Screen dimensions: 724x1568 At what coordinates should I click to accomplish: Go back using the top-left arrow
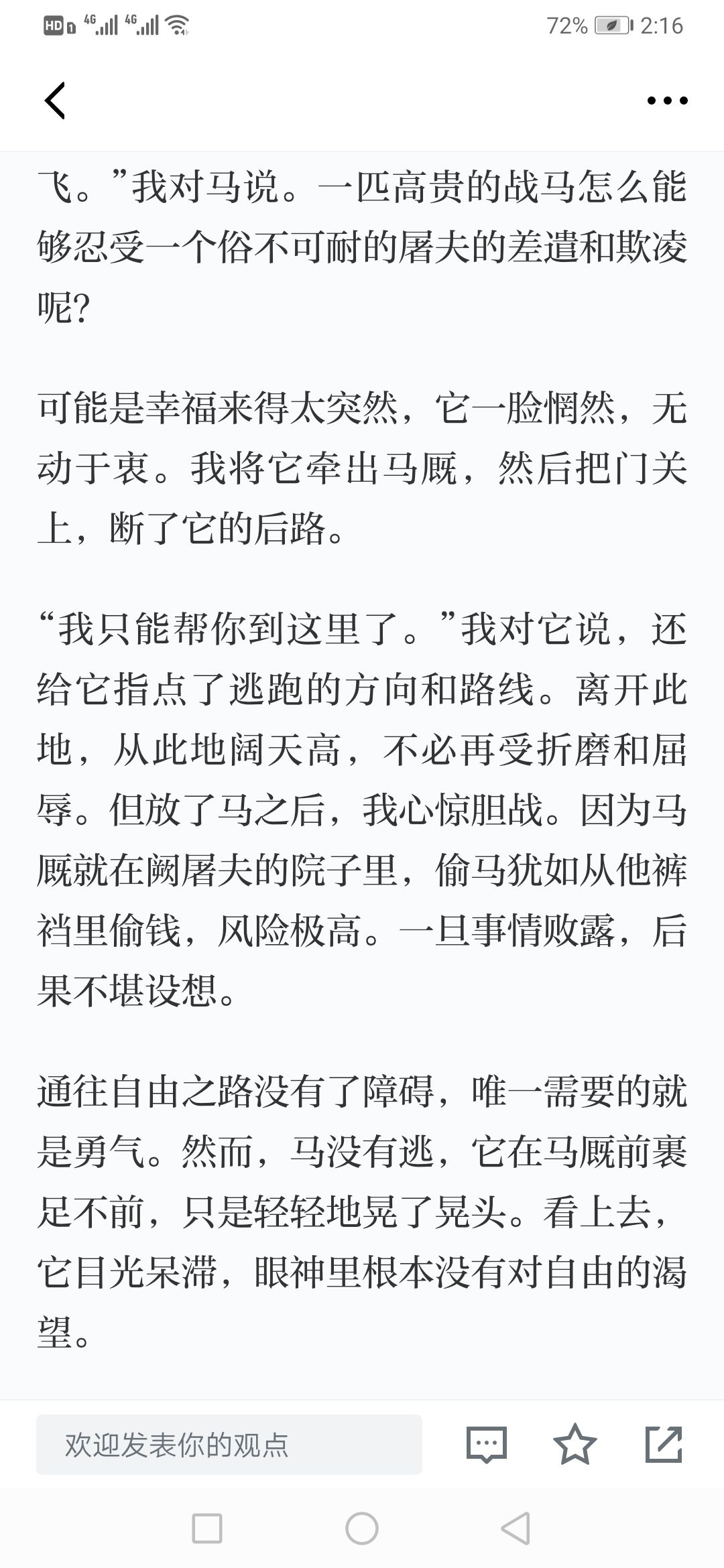[x=55, y=101]
